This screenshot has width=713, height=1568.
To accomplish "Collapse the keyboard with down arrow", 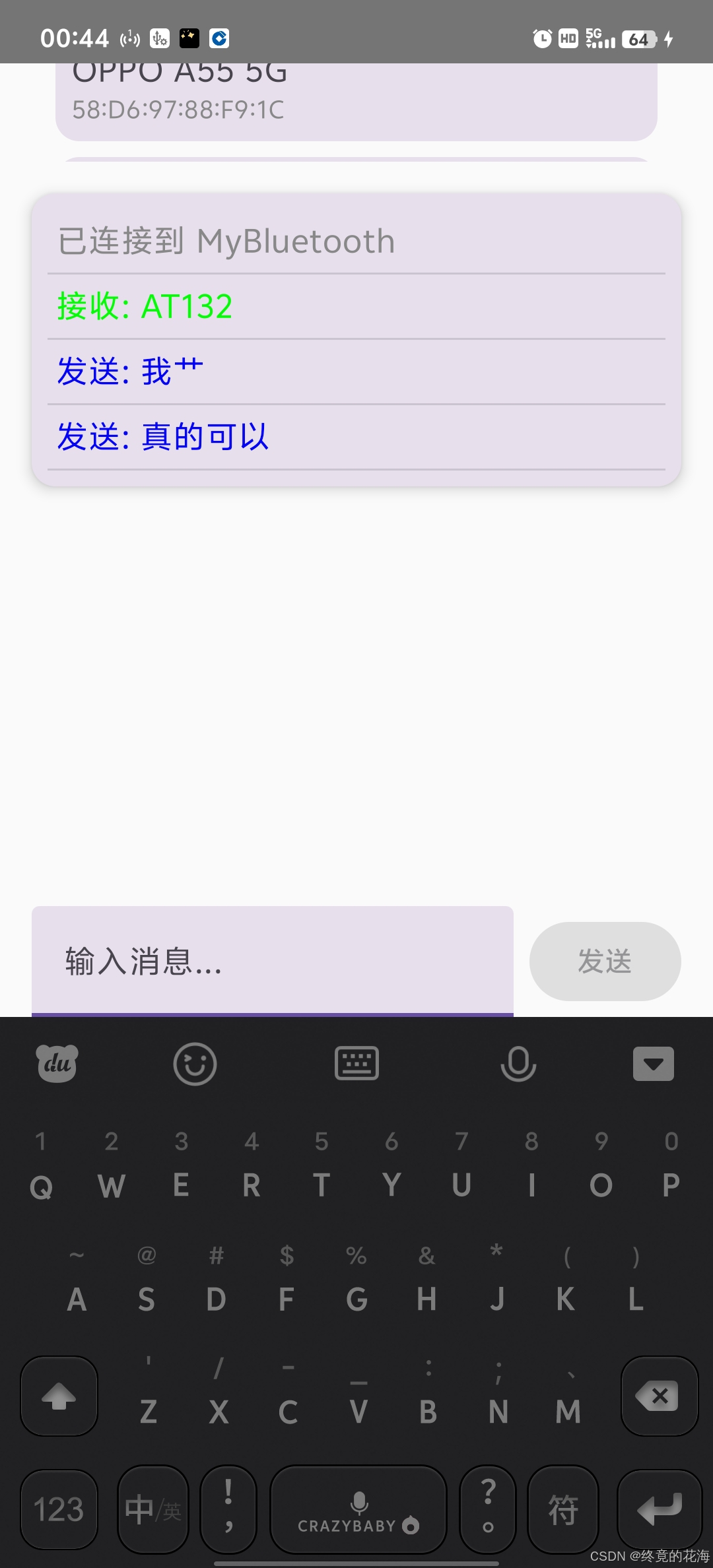I will 653,1064.
